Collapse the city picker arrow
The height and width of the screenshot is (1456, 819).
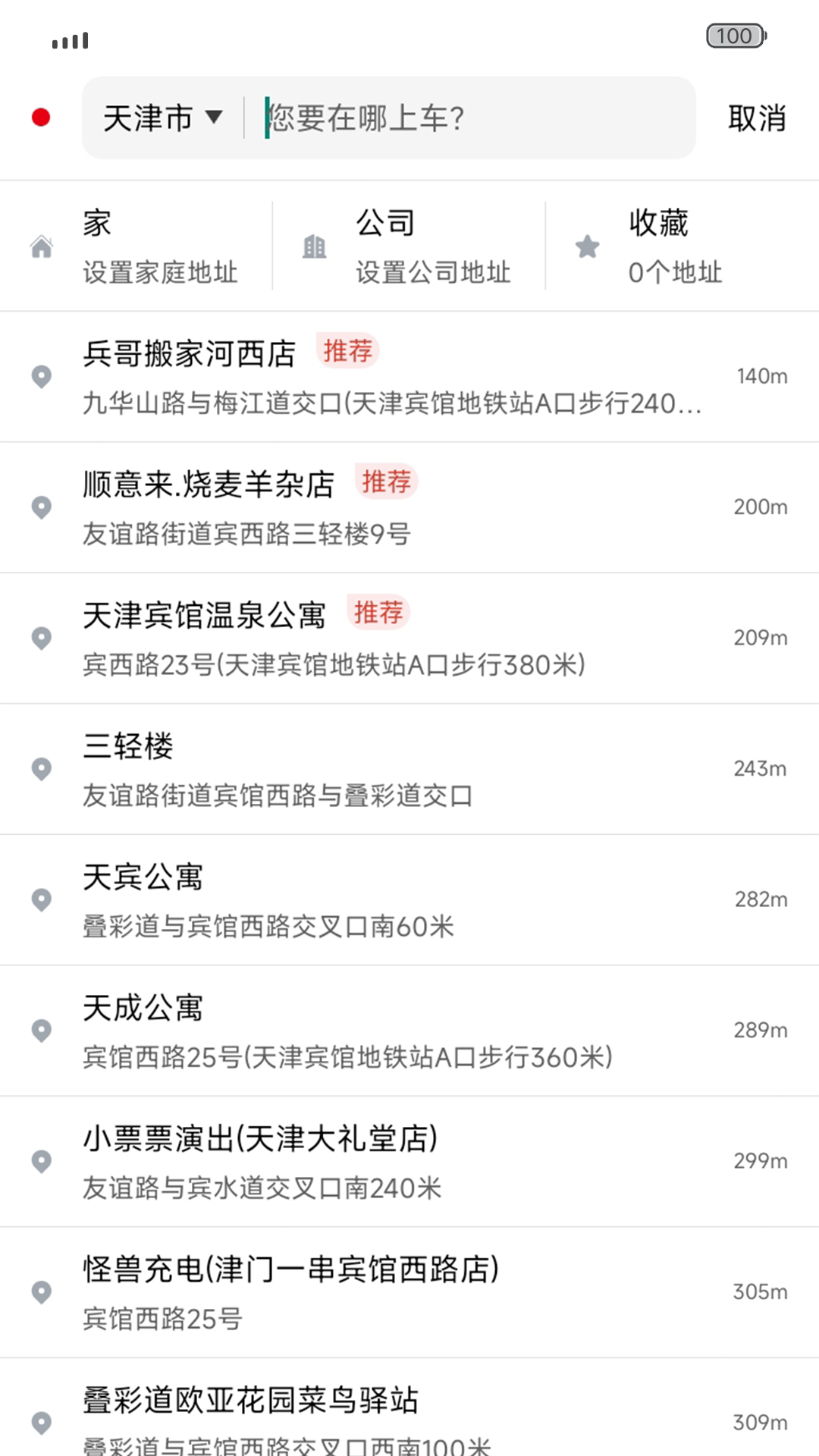click(215, 118)
